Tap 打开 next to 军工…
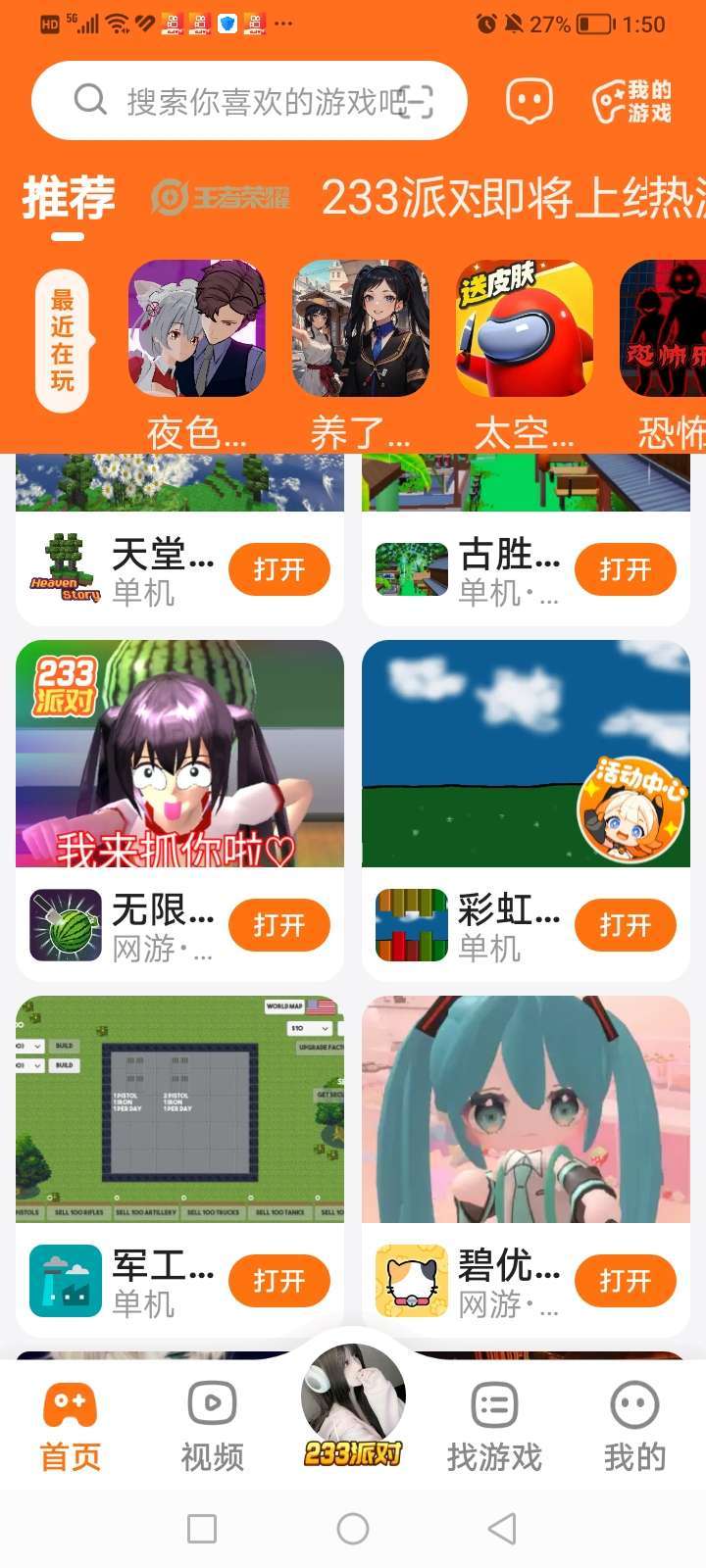Screen dimensions: 706x1568 (x=279, y=1281)
